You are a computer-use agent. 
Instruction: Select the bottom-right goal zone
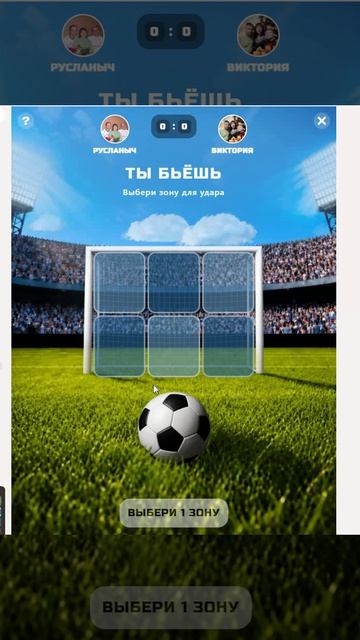point(228,346)
